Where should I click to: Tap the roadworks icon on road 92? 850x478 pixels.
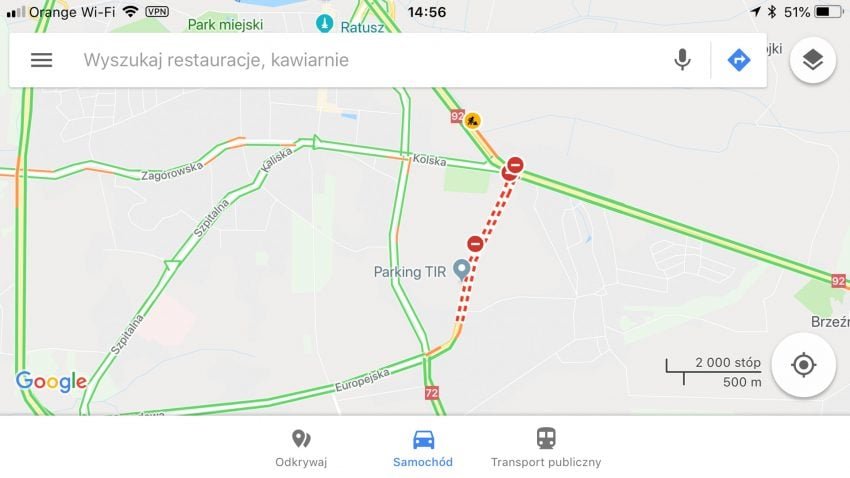[x=473, y=121]
